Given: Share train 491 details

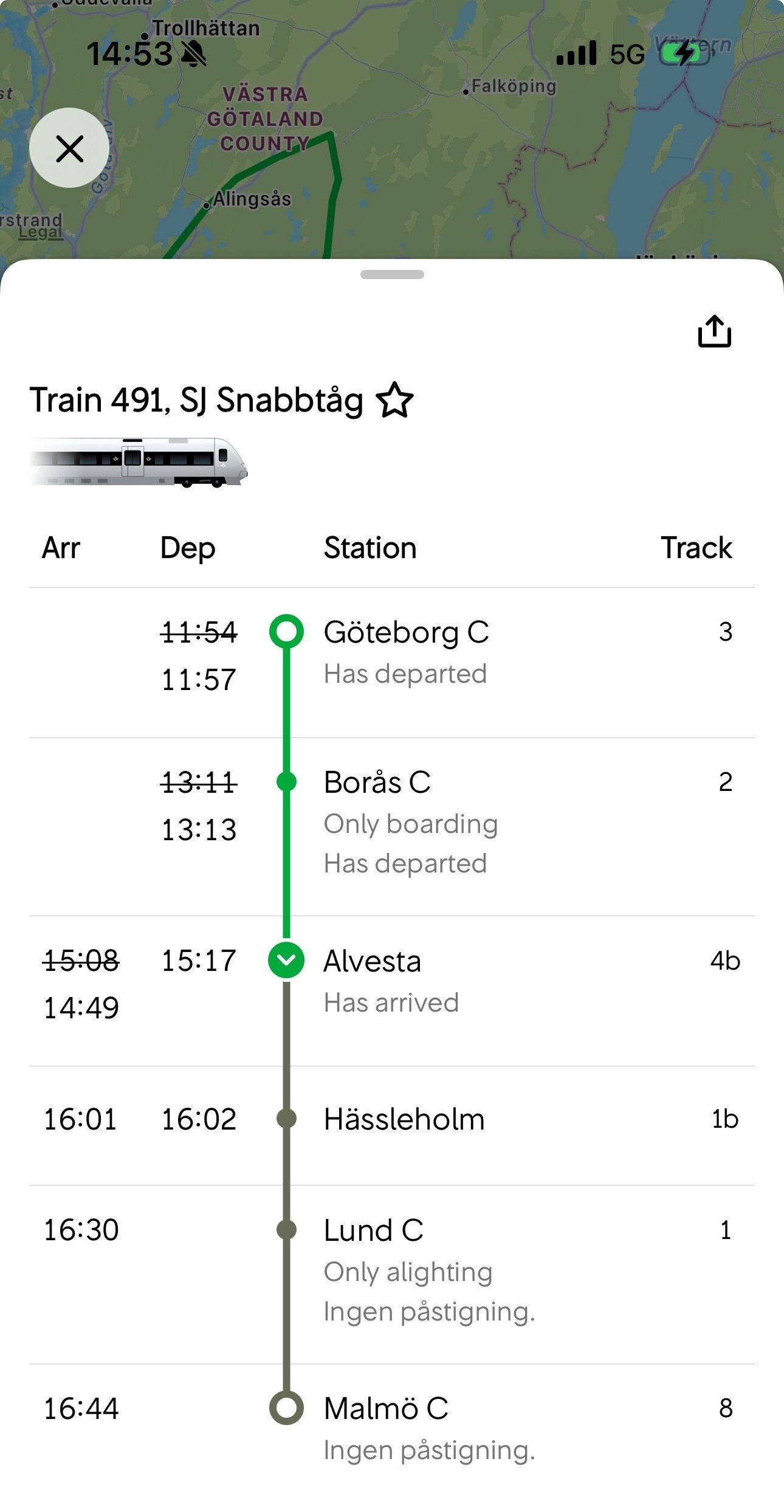Looking at the screenshot, I should pyautogui.click(x=714, y=331).
